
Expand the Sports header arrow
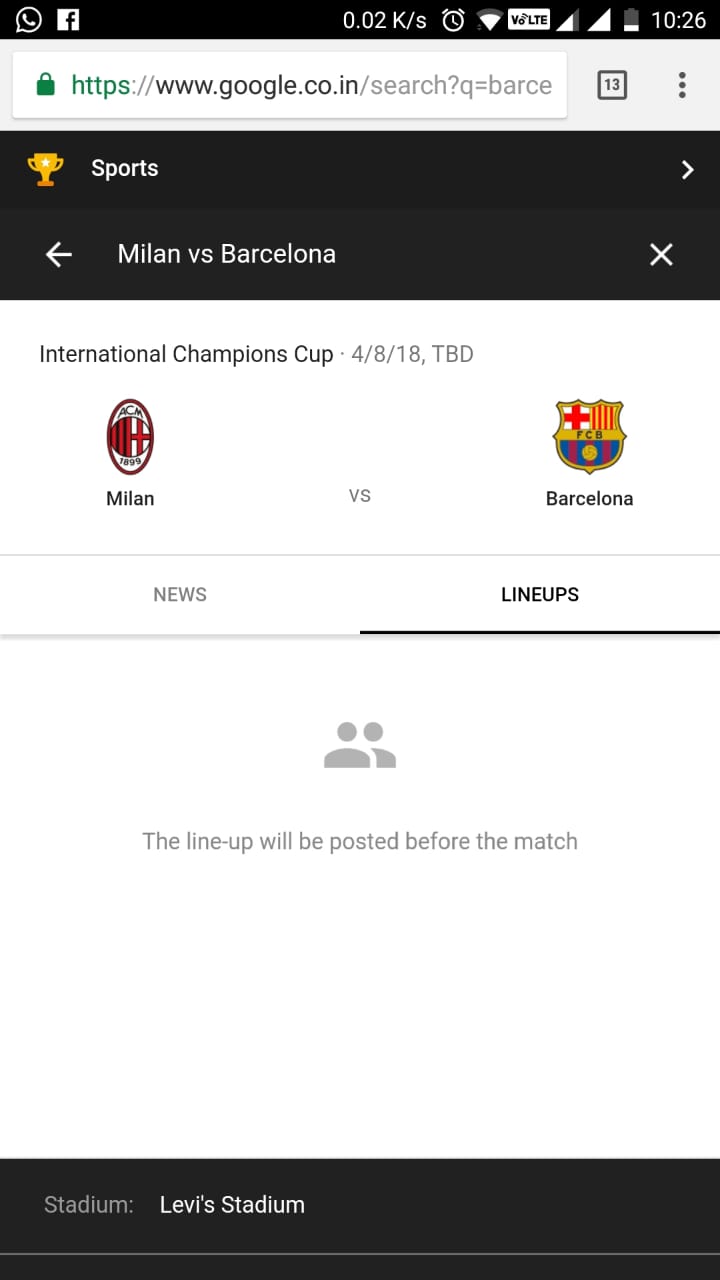coord(688,169)
